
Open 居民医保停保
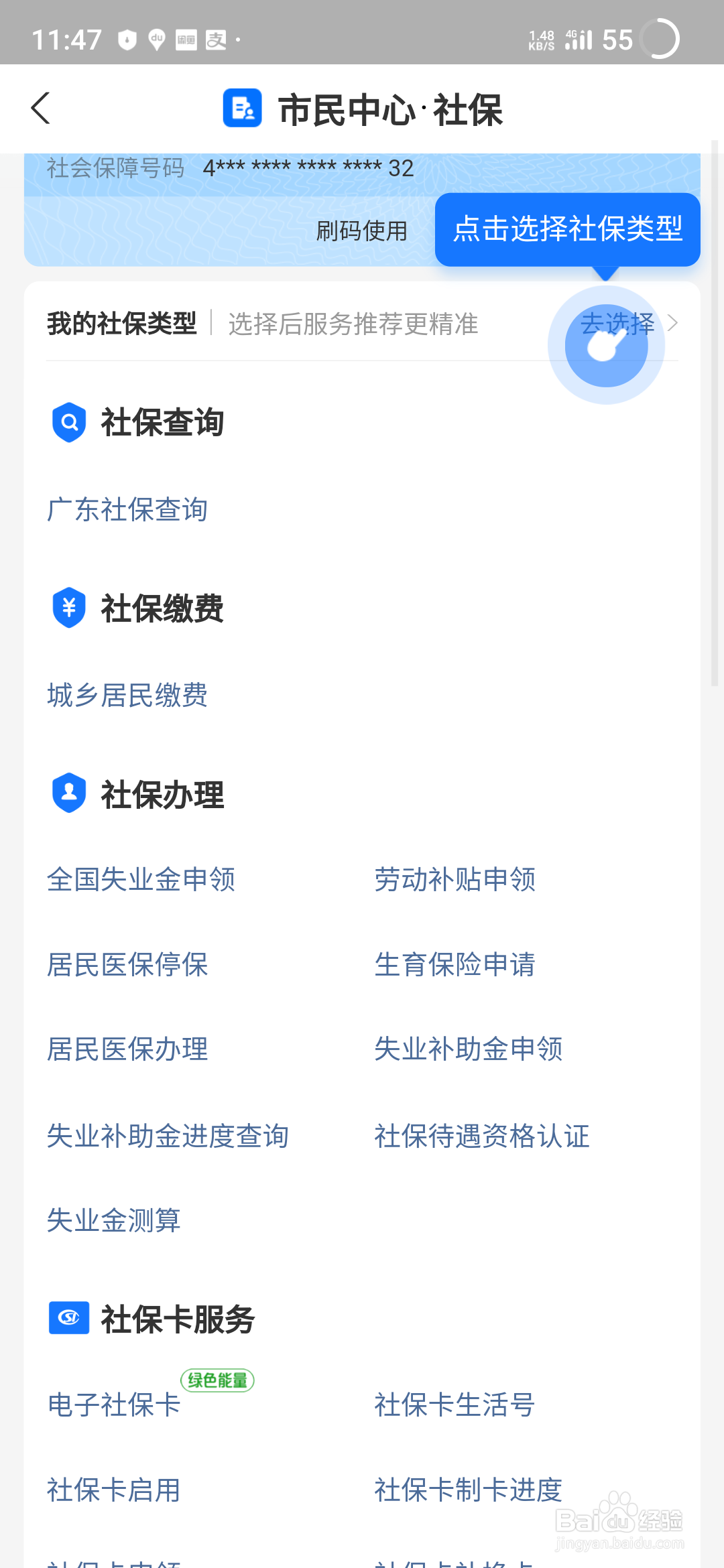point(127,965)
